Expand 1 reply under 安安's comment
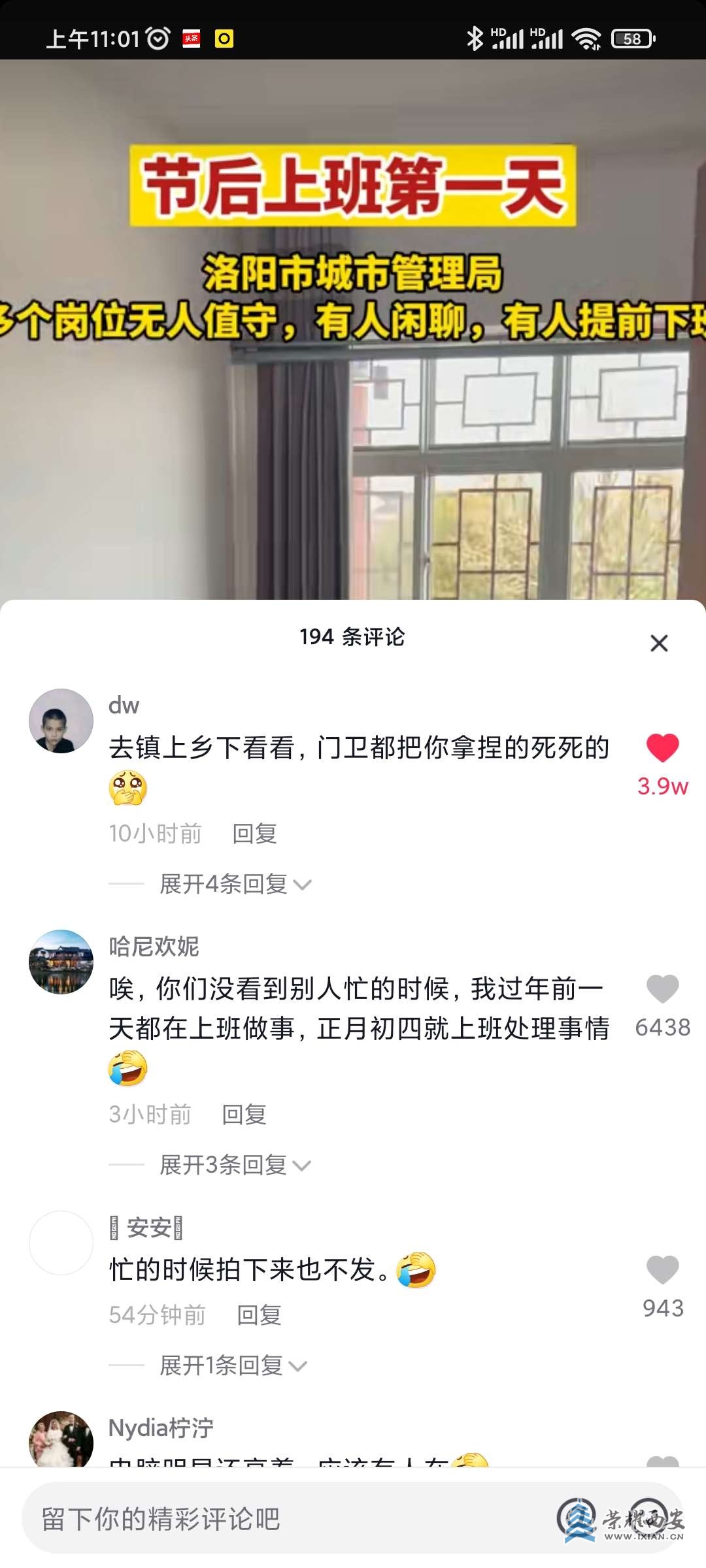 click(x=233, y=1365)
